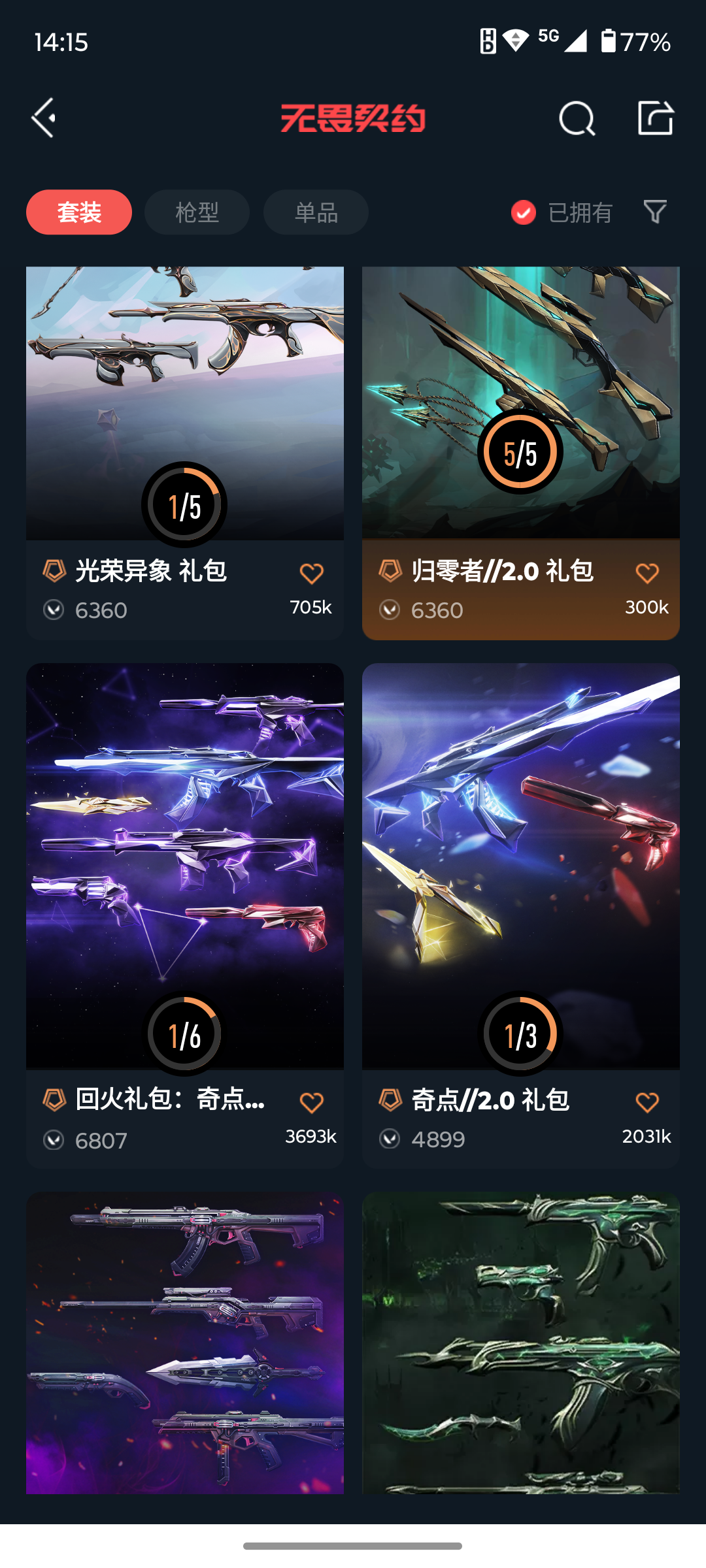Go back using the top-left arrow

click(x=44, y=118)
